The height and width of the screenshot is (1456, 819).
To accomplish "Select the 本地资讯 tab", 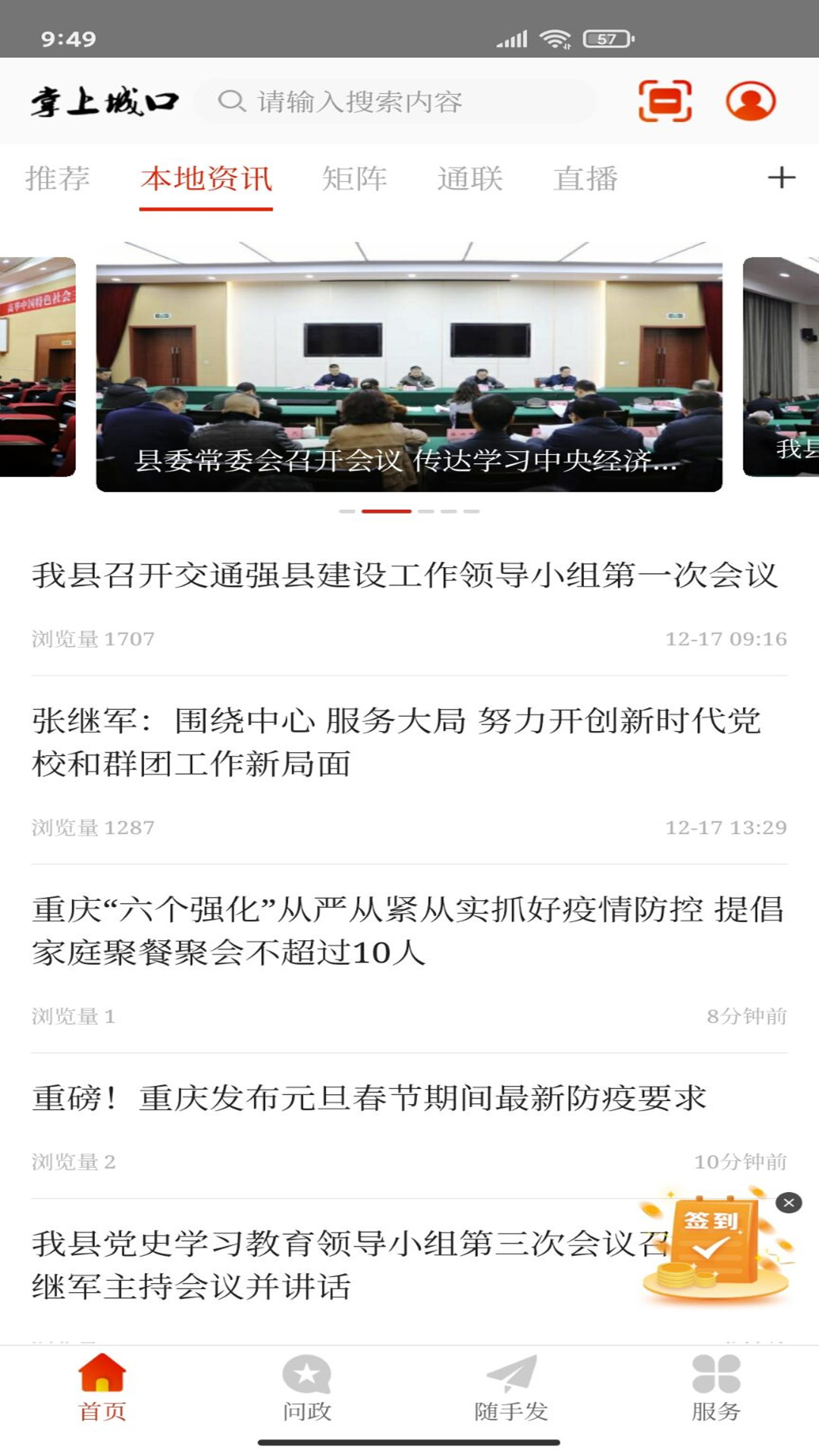I will [206, 179].
